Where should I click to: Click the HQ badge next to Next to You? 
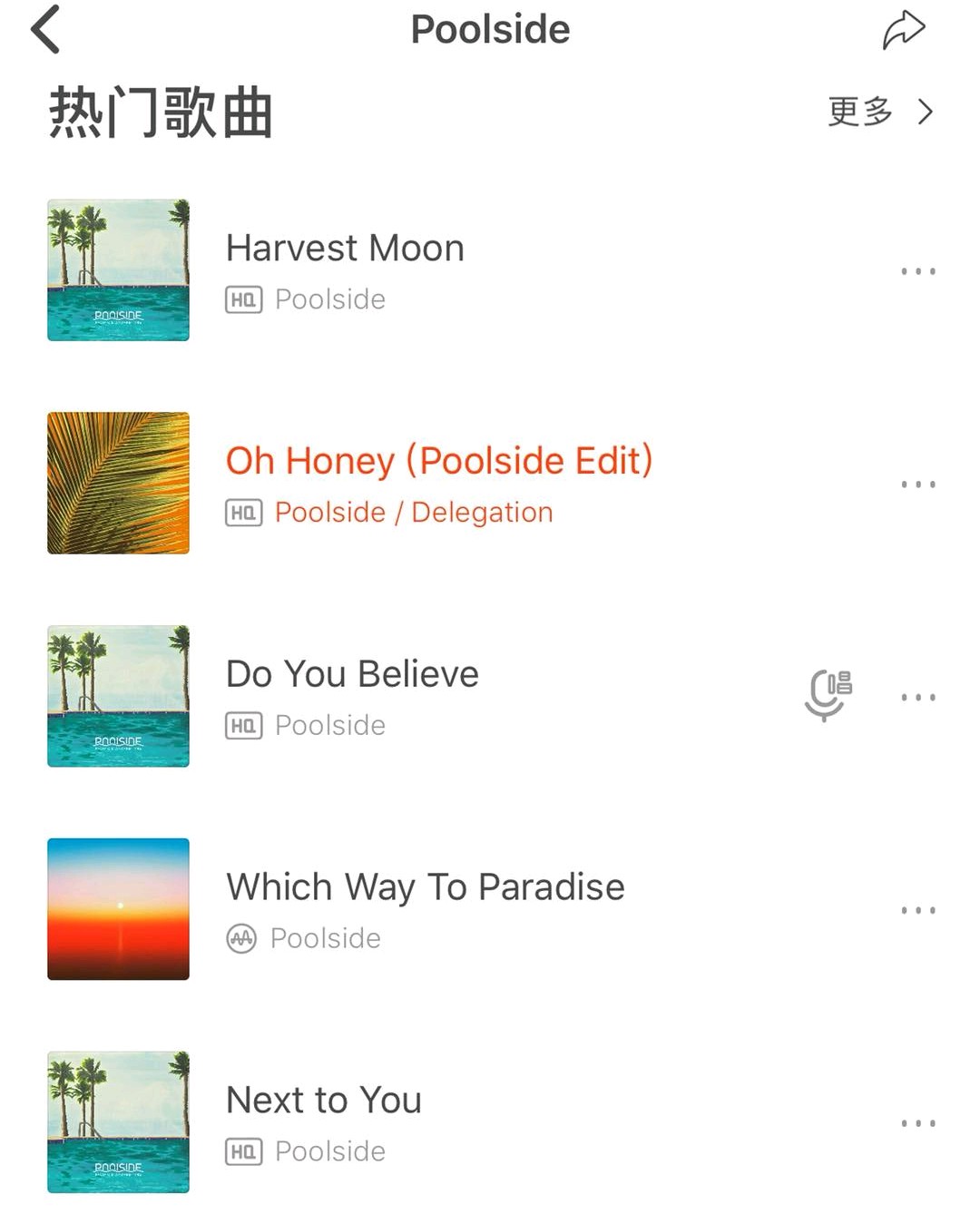pos(241,1151)
